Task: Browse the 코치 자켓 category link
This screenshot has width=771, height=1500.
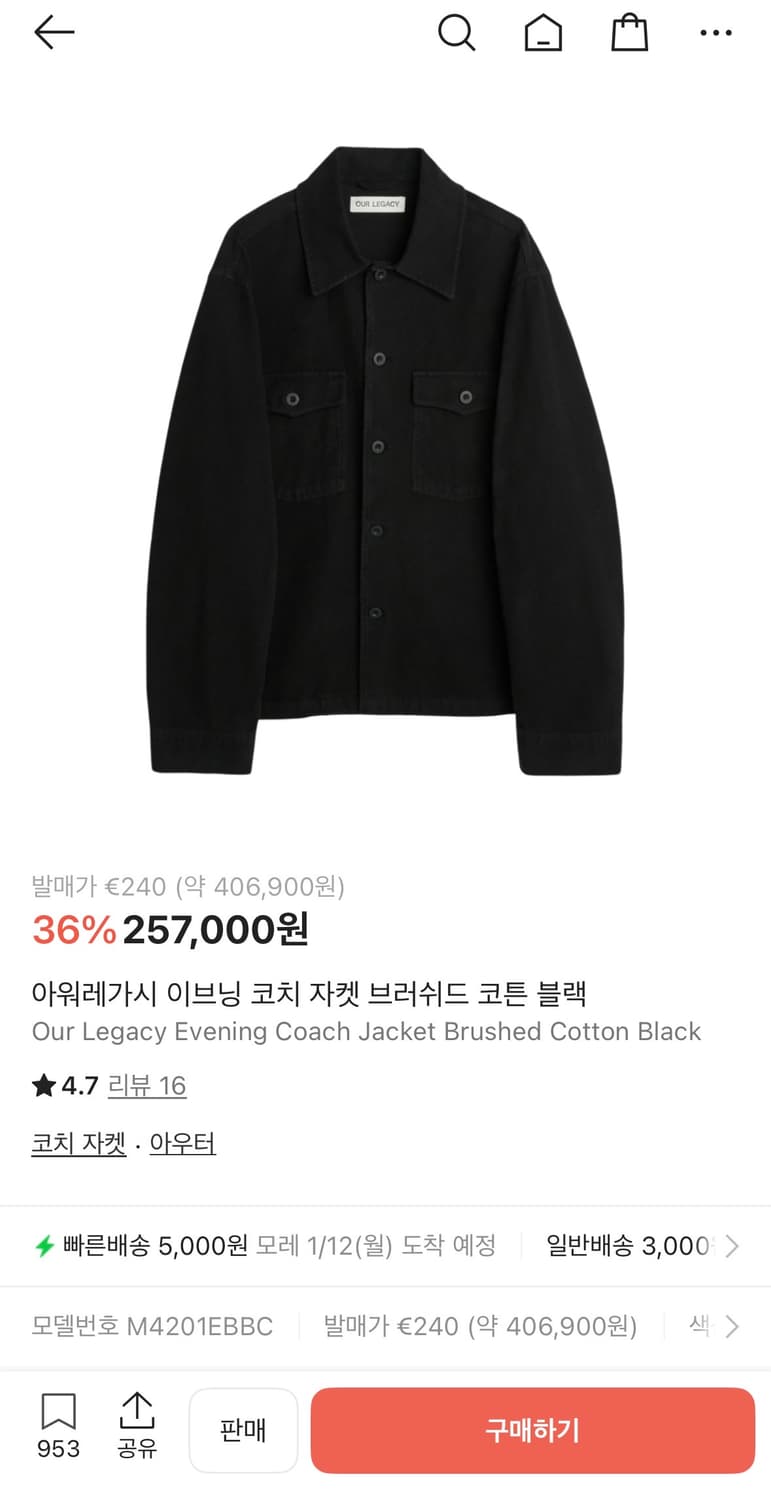Action: (78, 1142)
